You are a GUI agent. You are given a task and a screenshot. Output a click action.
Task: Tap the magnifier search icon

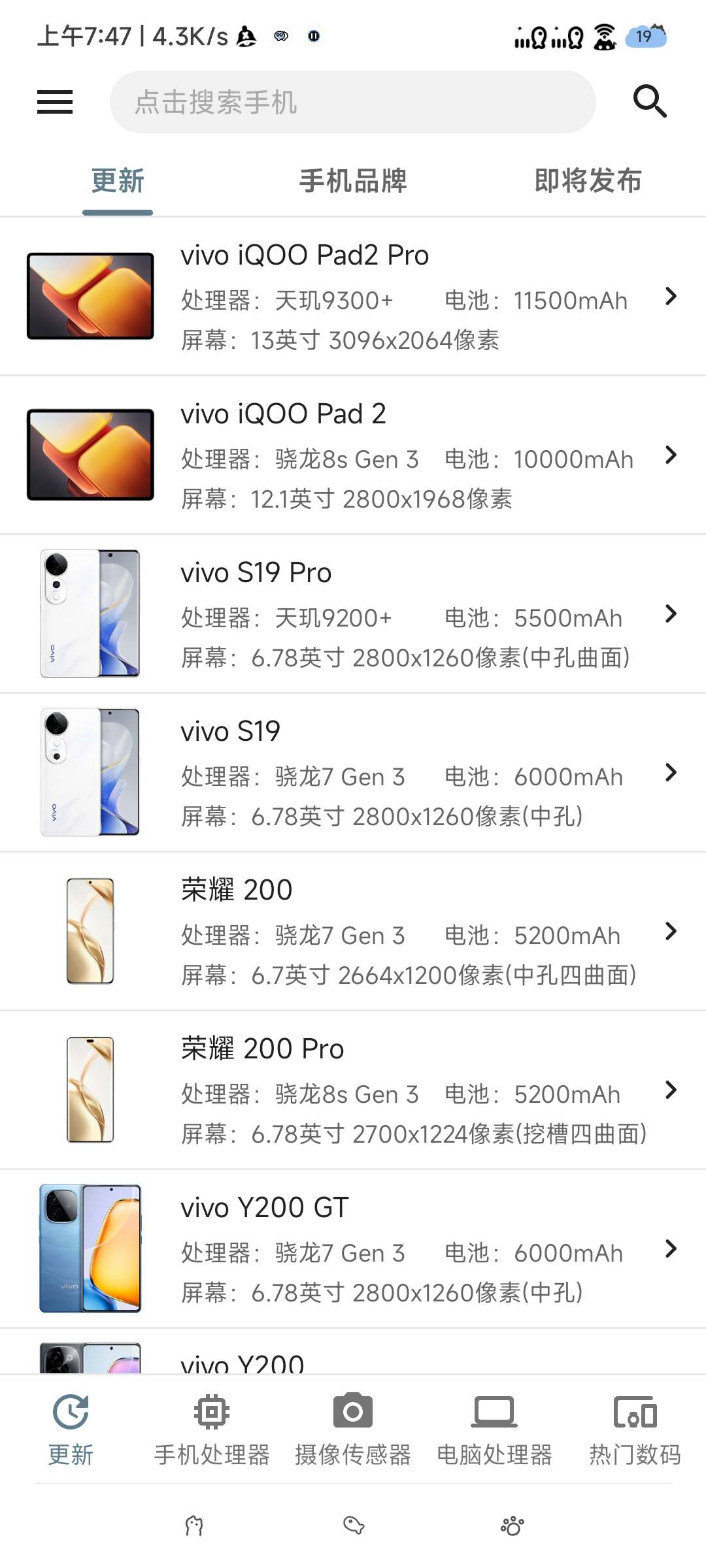coord(650,102)
